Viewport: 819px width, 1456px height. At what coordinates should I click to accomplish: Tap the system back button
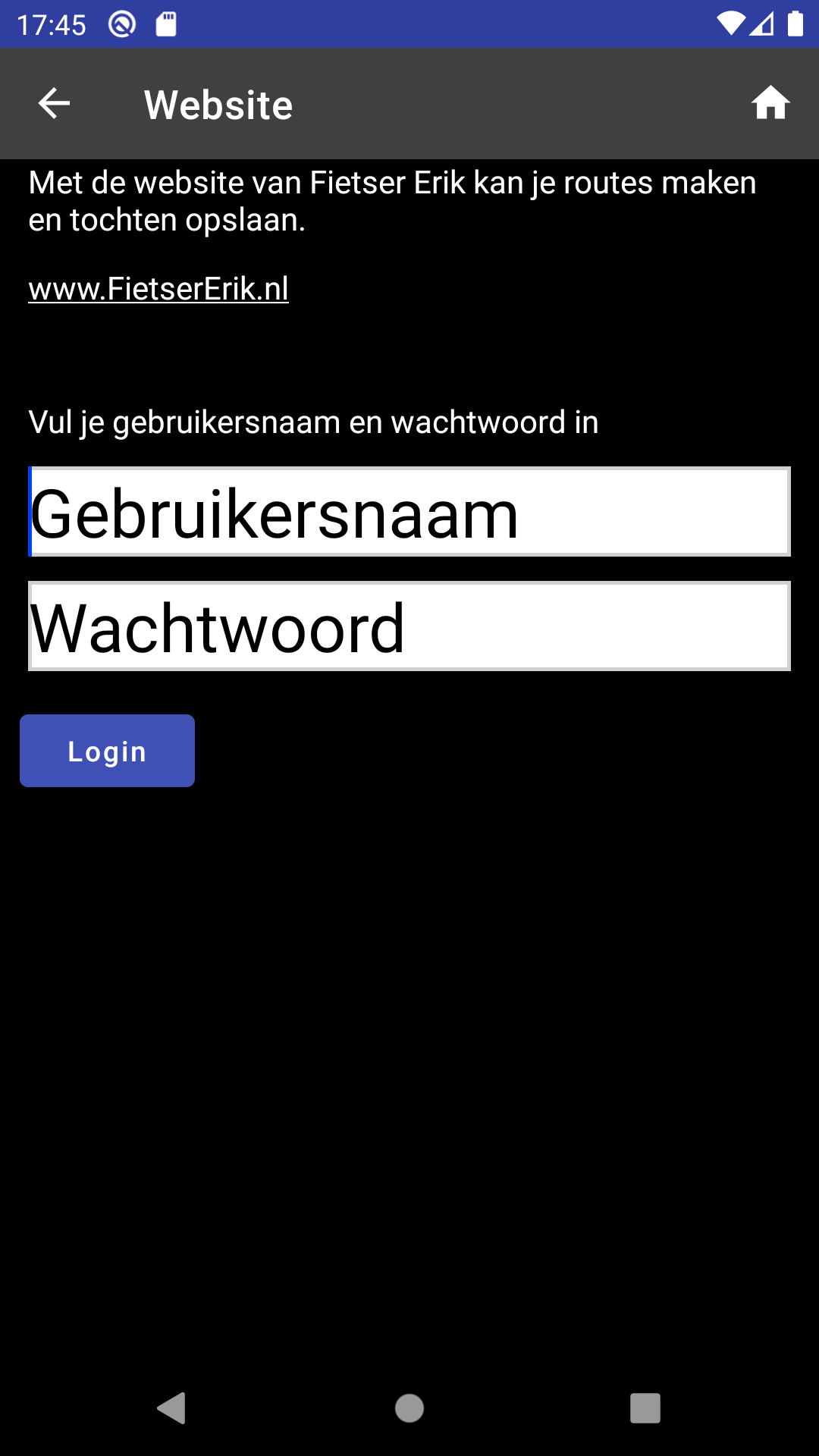[172, 1408]
